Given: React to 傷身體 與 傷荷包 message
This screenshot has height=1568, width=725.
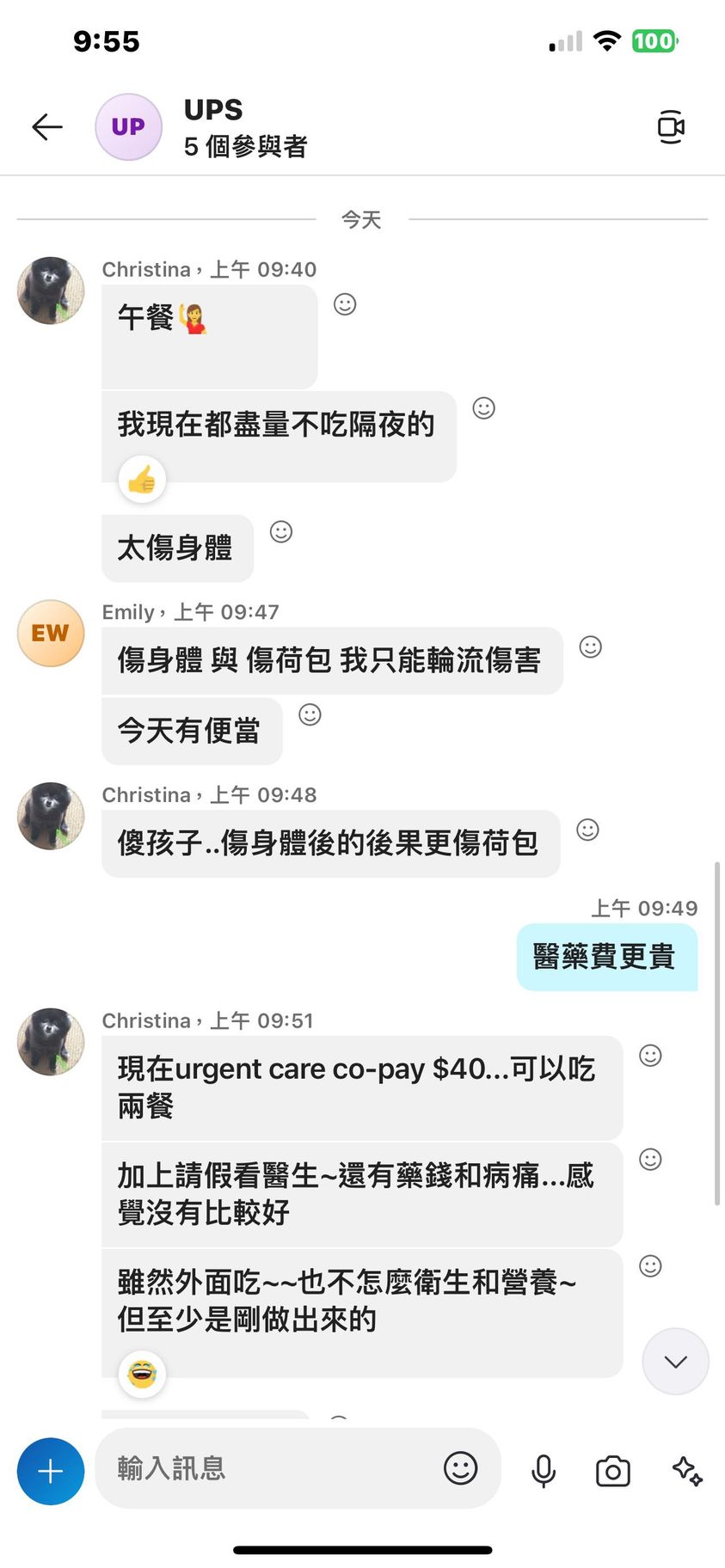Looking at the screenshot, I should (x=591, y=646).
